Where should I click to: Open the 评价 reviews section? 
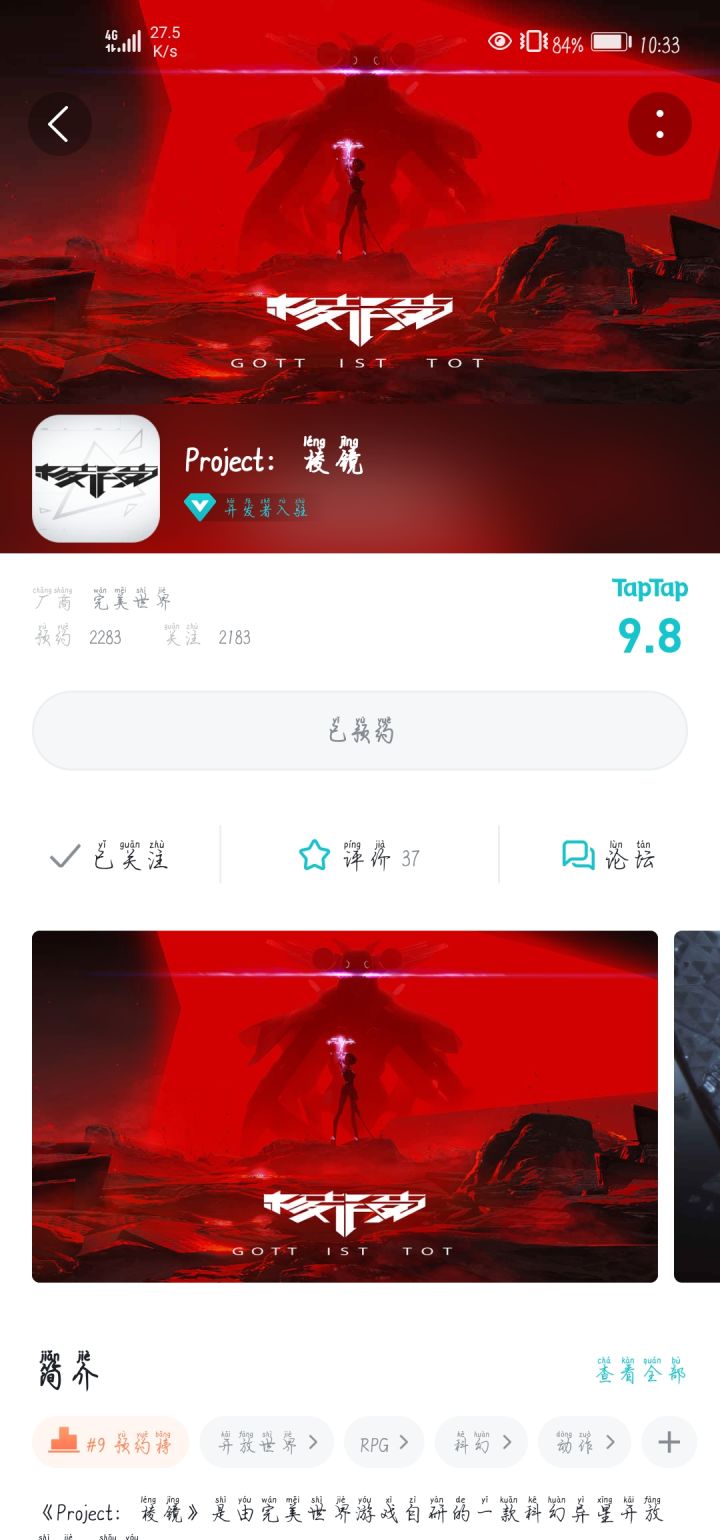(360, 855)
